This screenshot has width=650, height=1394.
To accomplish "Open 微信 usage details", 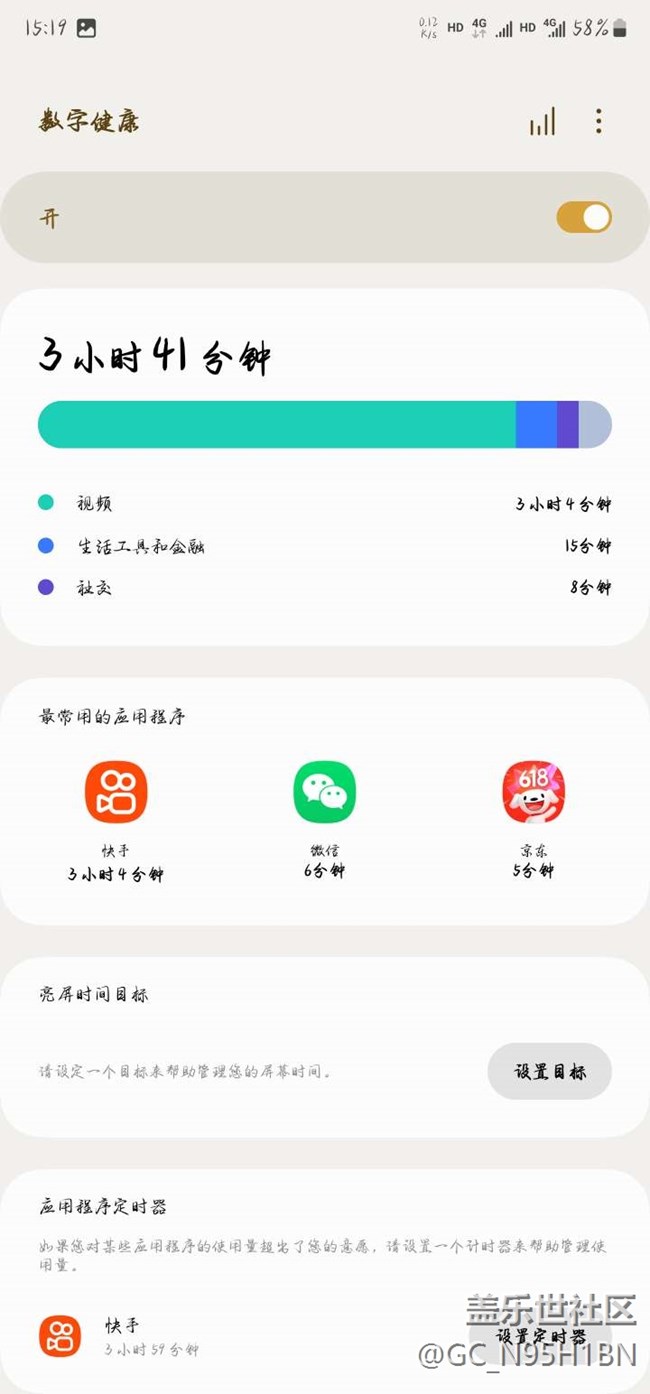I will (x=324, y=793).
